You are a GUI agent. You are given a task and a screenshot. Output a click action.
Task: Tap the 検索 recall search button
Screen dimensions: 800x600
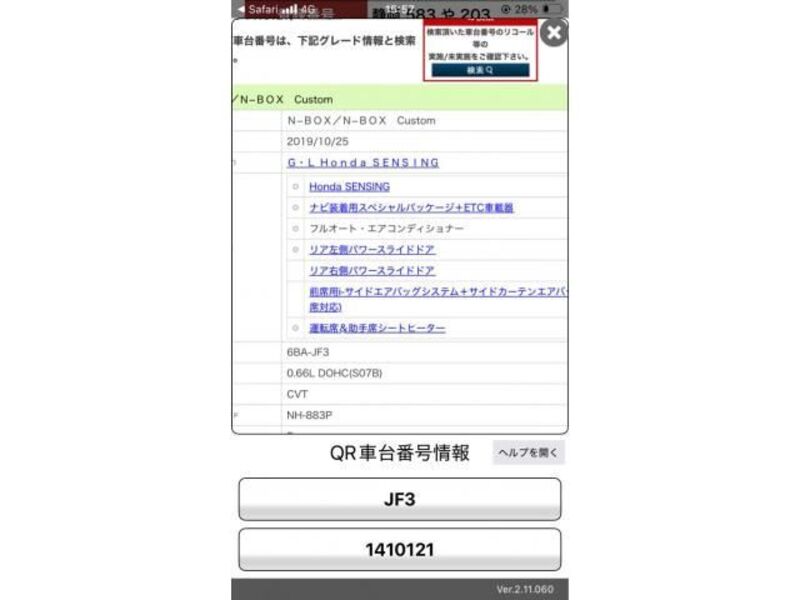coord(481,71)
